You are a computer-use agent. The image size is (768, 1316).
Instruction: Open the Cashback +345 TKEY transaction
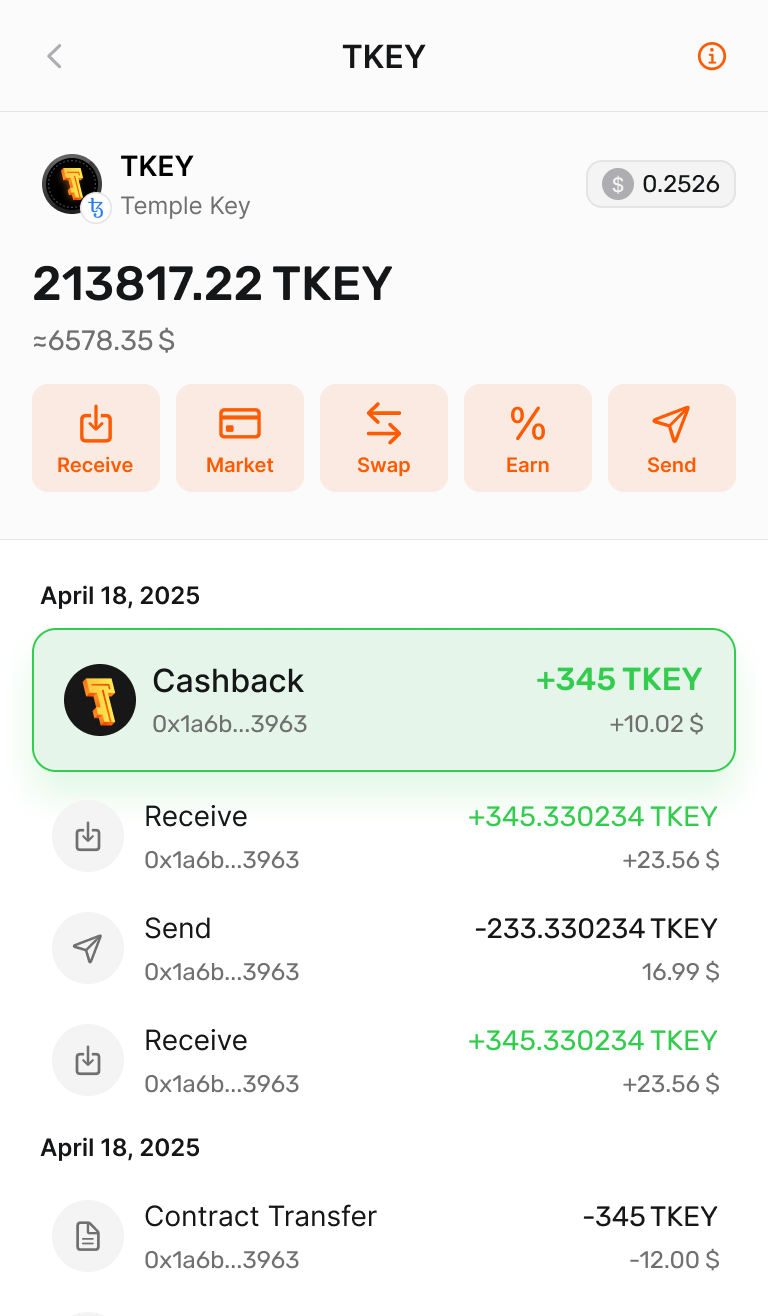point(384,700)
